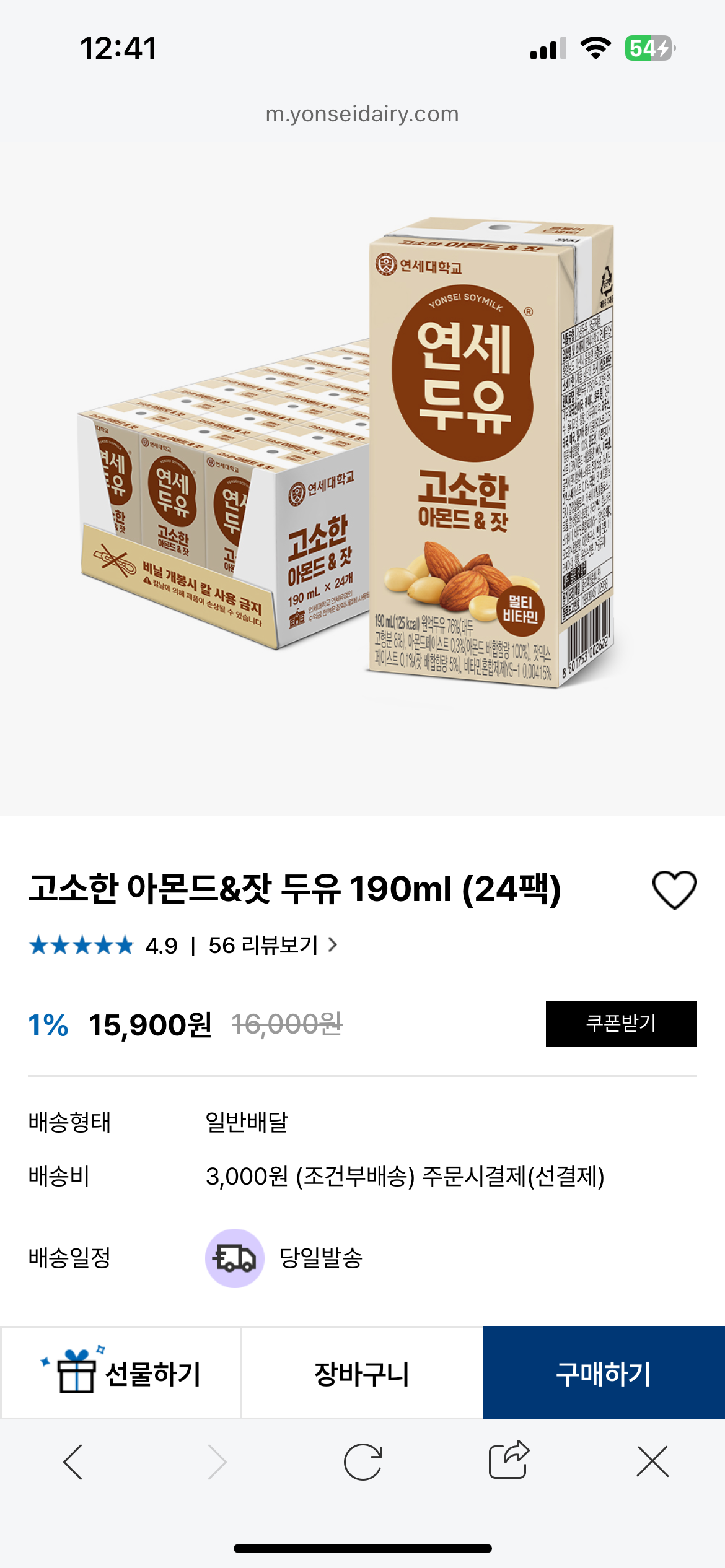Tap 구매하기 to buy now
Screen dimensions: 725x1568
point(604,1373)
